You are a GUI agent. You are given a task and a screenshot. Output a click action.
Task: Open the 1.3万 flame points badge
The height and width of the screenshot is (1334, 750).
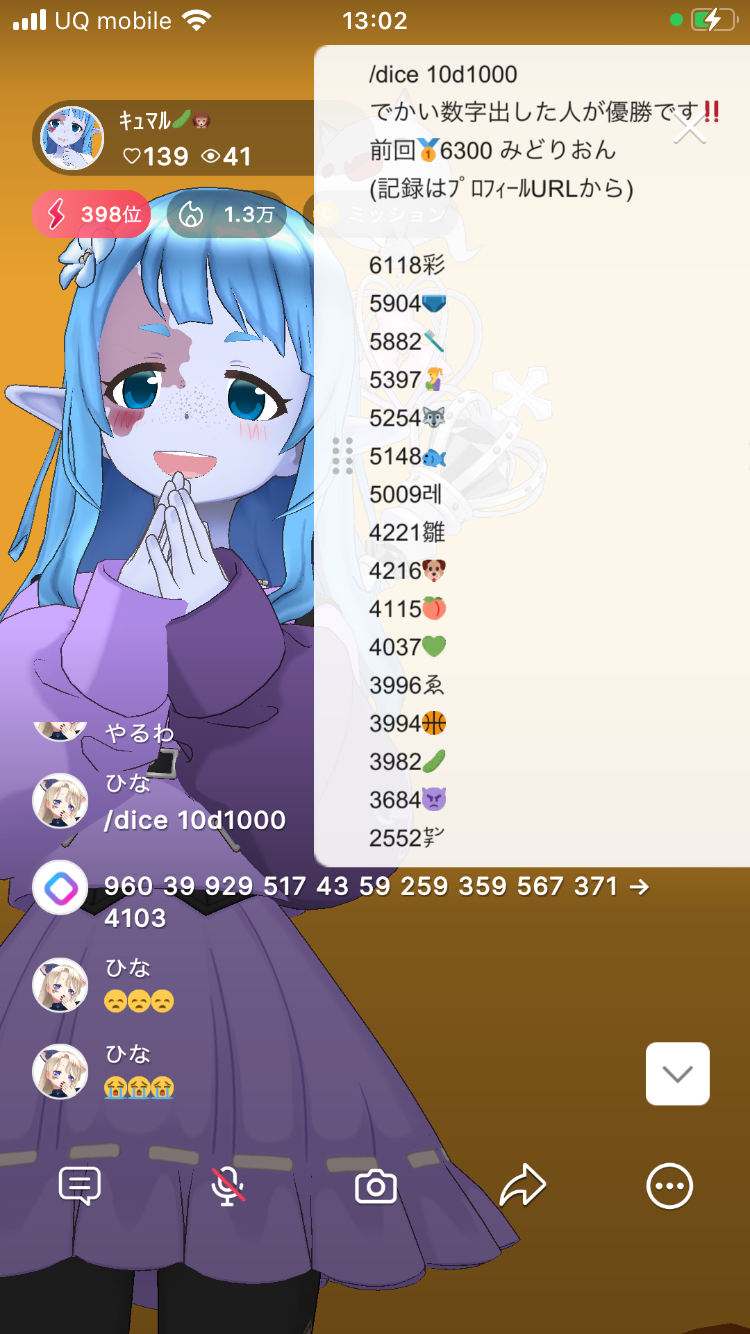point(226,214)
